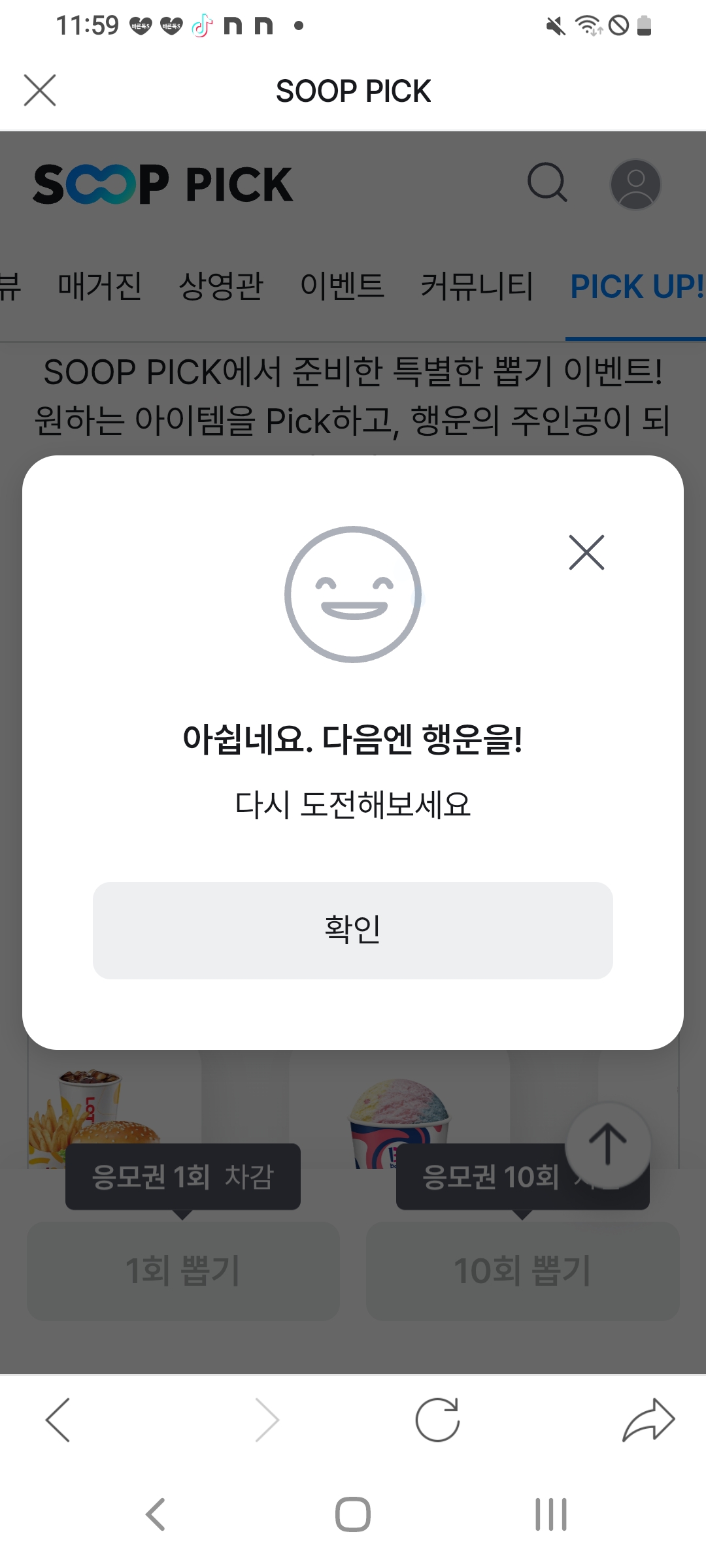Close the SOOP PICK in-app browser
The image size is (706, 1568).
[40, 90]
